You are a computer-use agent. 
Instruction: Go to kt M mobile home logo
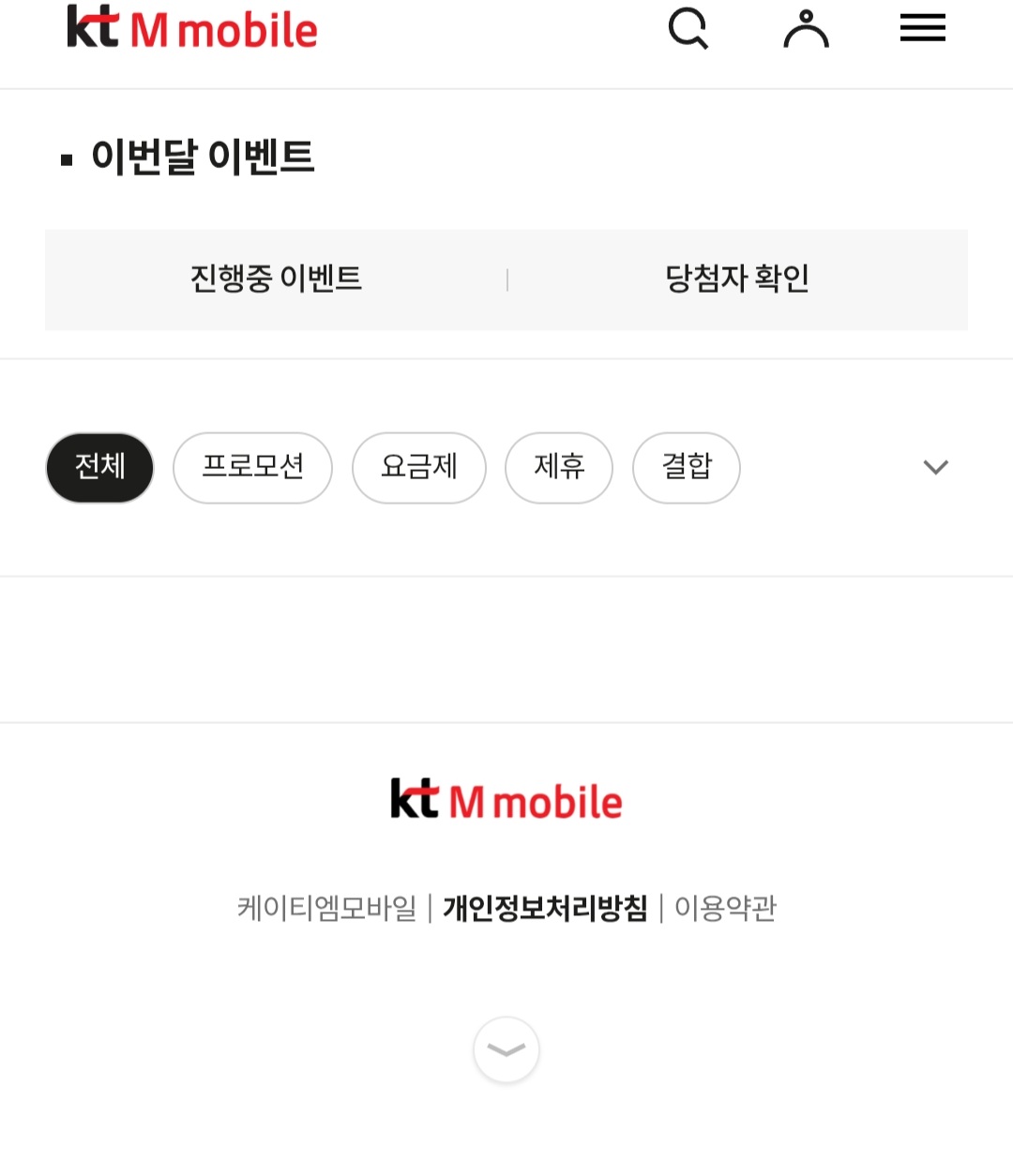coord(192,29)
